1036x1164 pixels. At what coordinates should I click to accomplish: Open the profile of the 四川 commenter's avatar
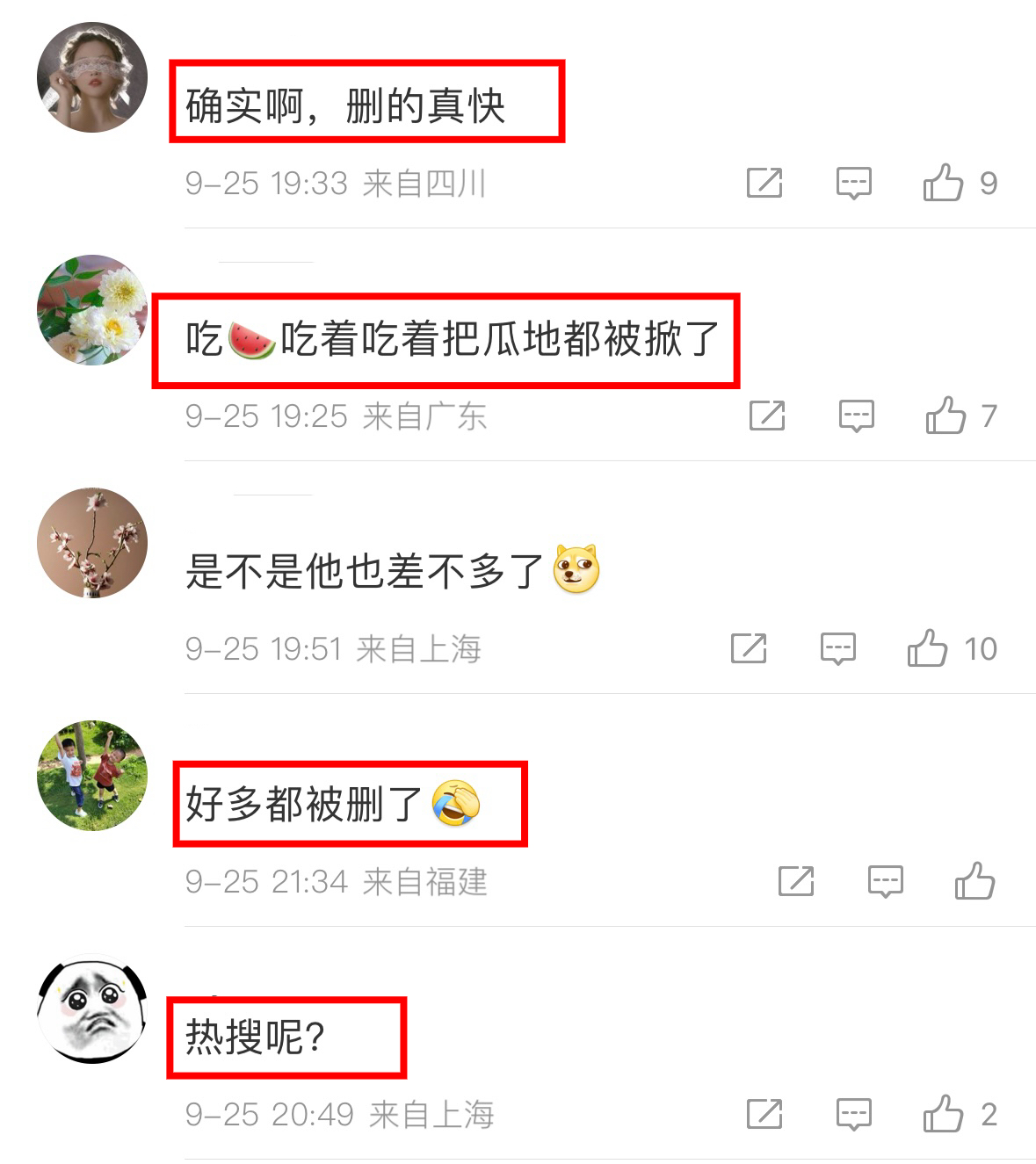point(92,77)
